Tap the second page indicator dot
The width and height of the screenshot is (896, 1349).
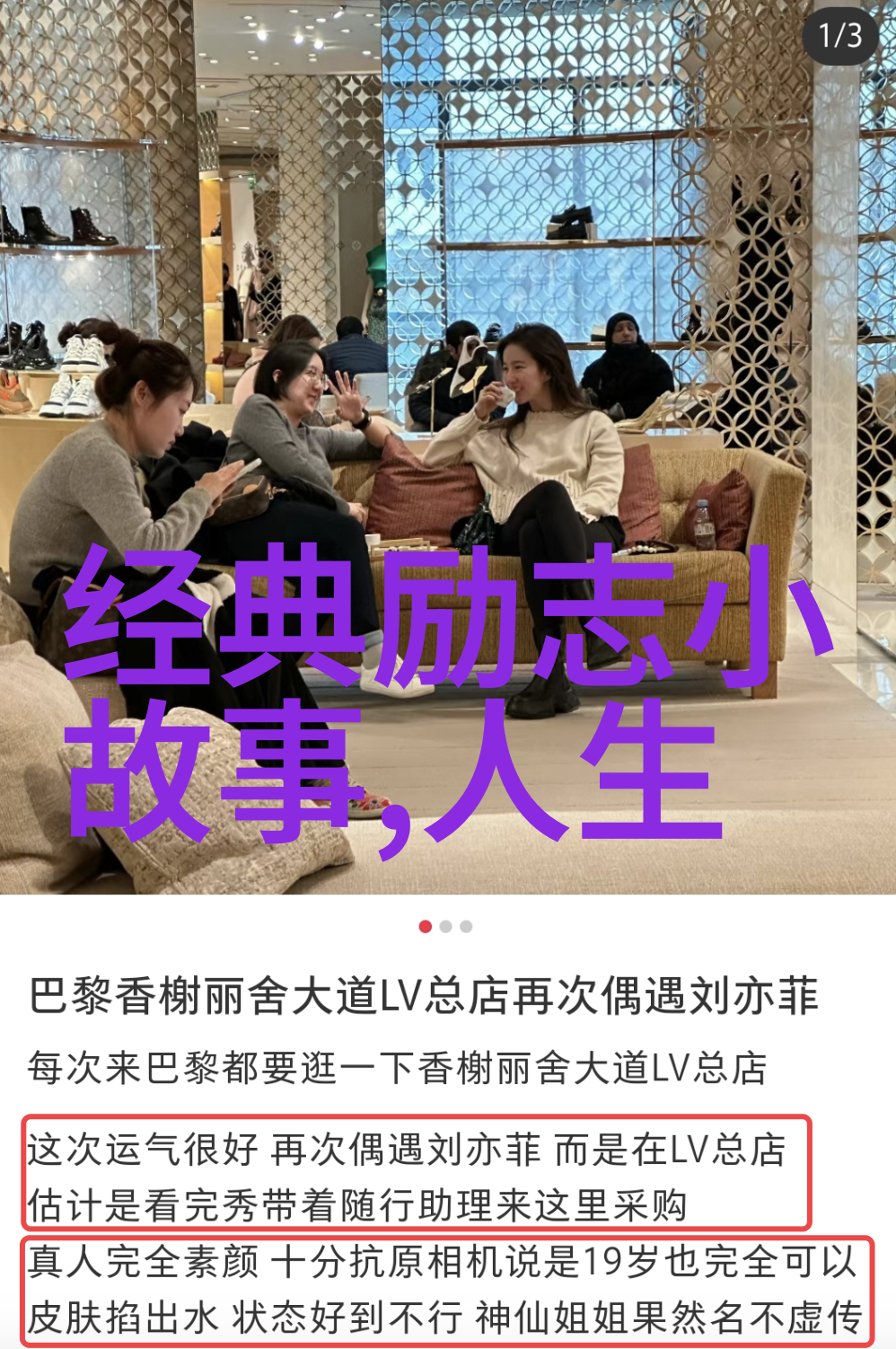(x=446, y=926)
